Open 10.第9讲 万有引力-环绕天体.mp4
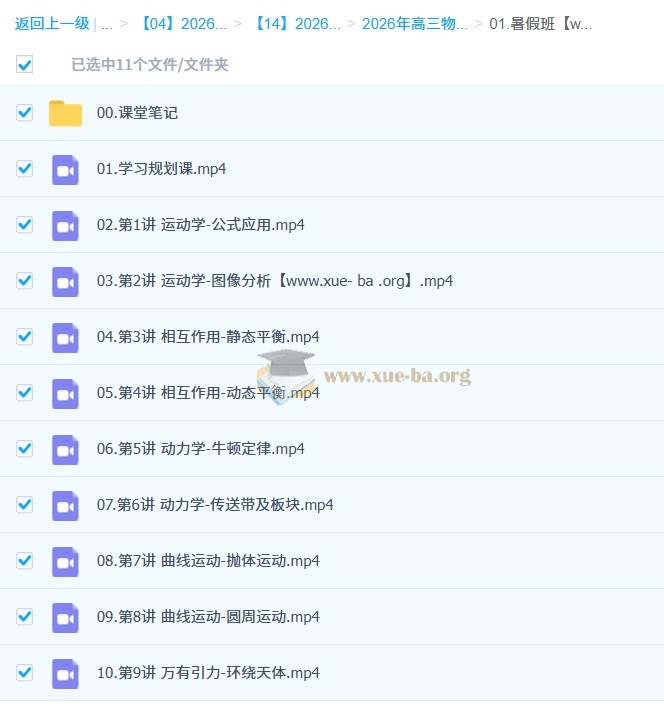664x710 pixels. [208, 673]
